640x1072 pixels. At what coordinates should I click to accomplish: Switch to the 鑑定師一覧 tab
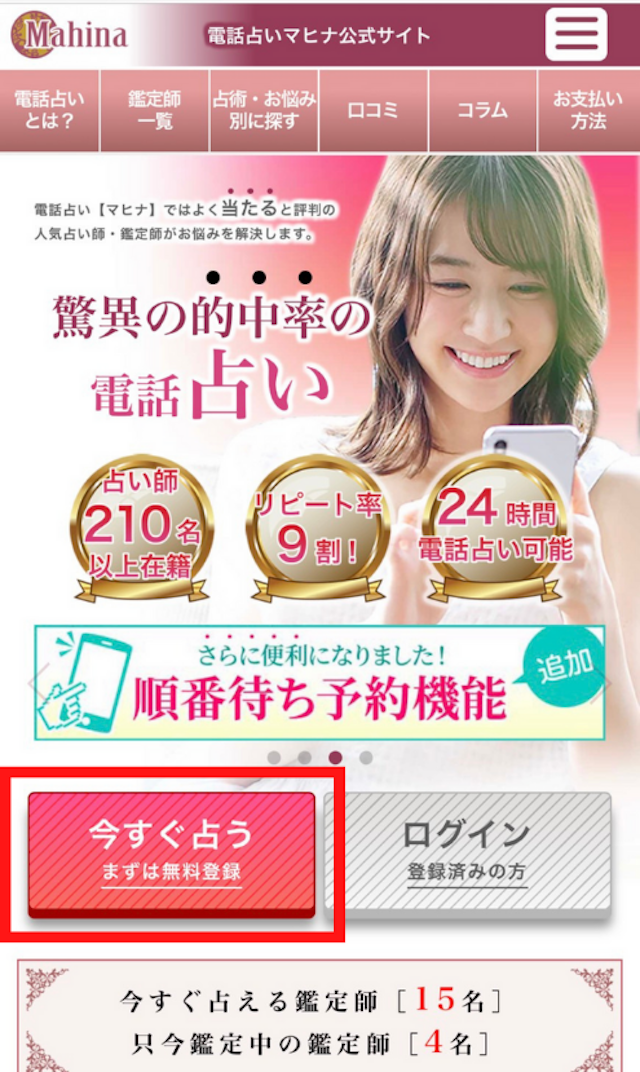(x=155, y=110)
